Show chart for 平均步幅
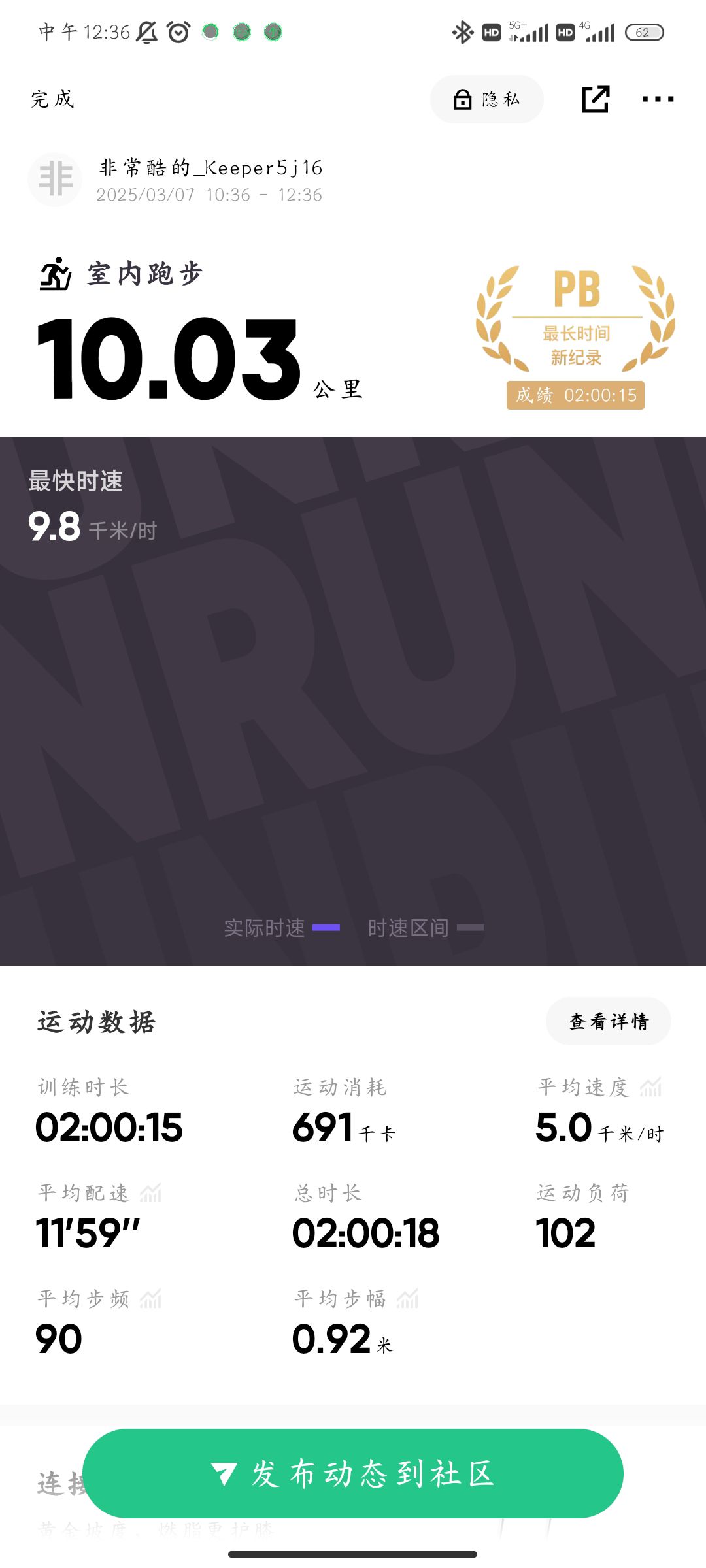The width and height of the screenshot is (706, 1568). [407, 1299]
